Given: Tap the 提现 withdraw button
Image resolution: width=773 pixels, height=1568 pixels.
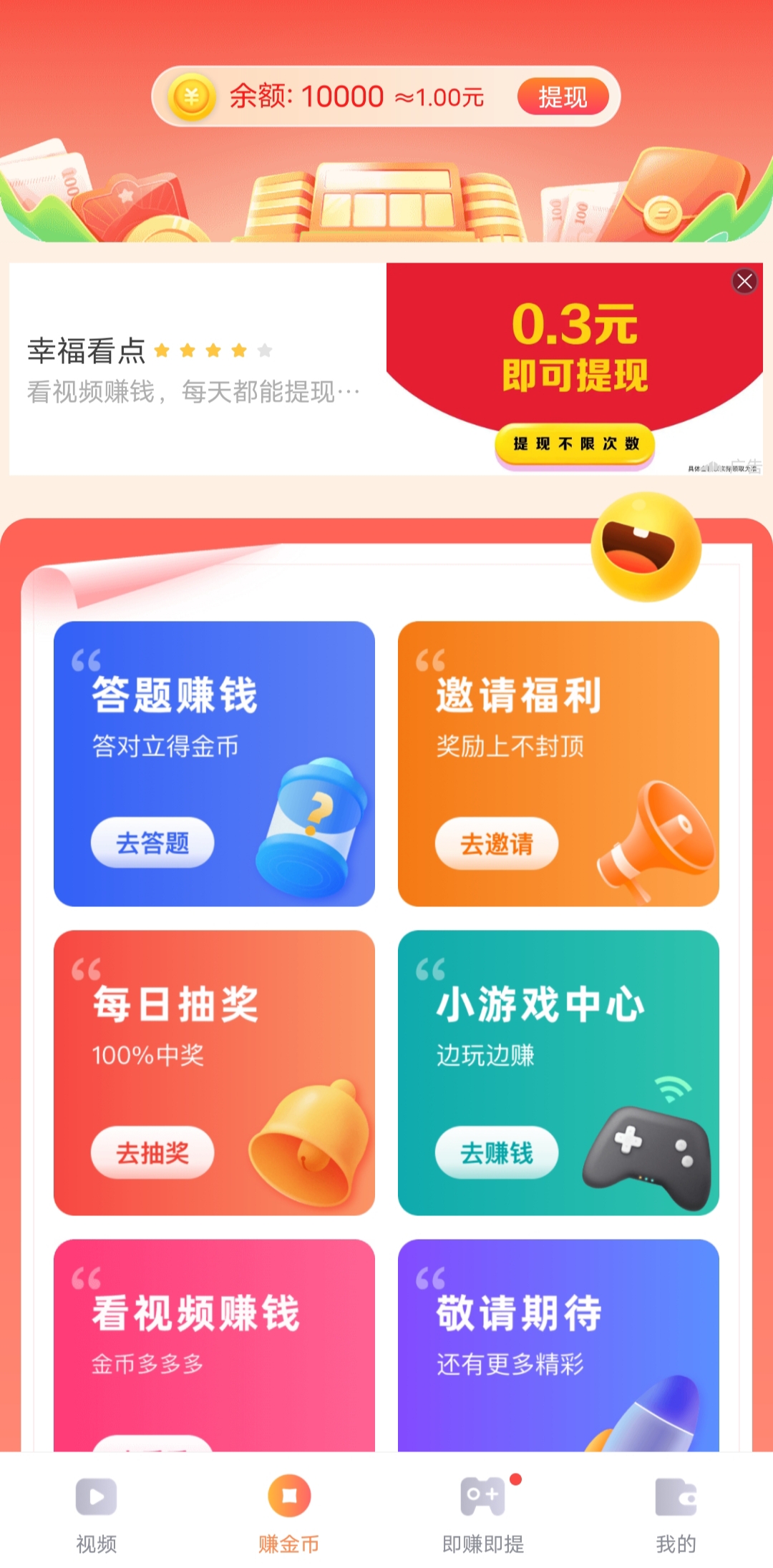Looking at the screenshot, I should (x=563, y=97).
